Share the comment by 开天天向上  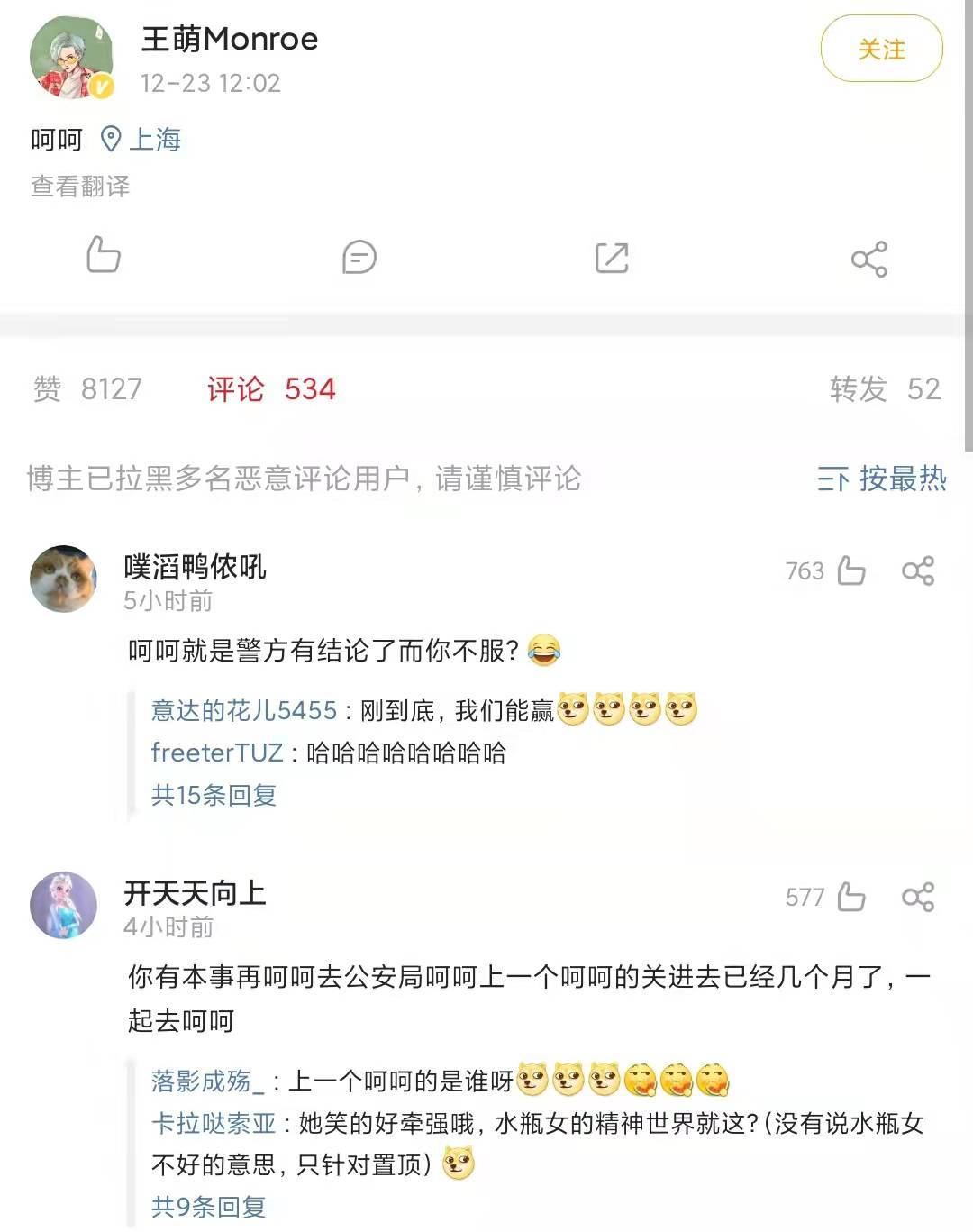[x=917, y=898]
